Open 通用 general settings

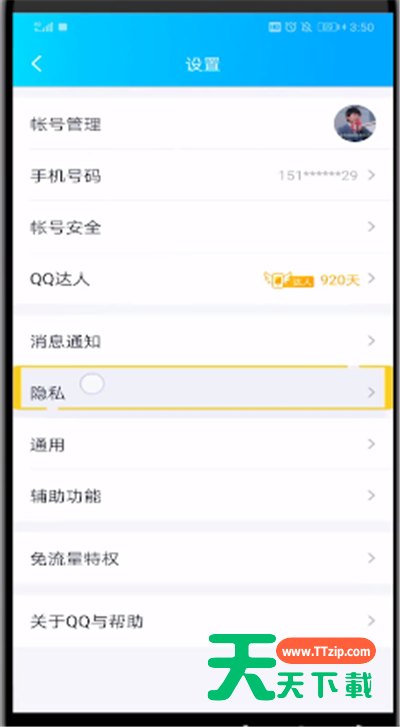(x=203, y=445)
